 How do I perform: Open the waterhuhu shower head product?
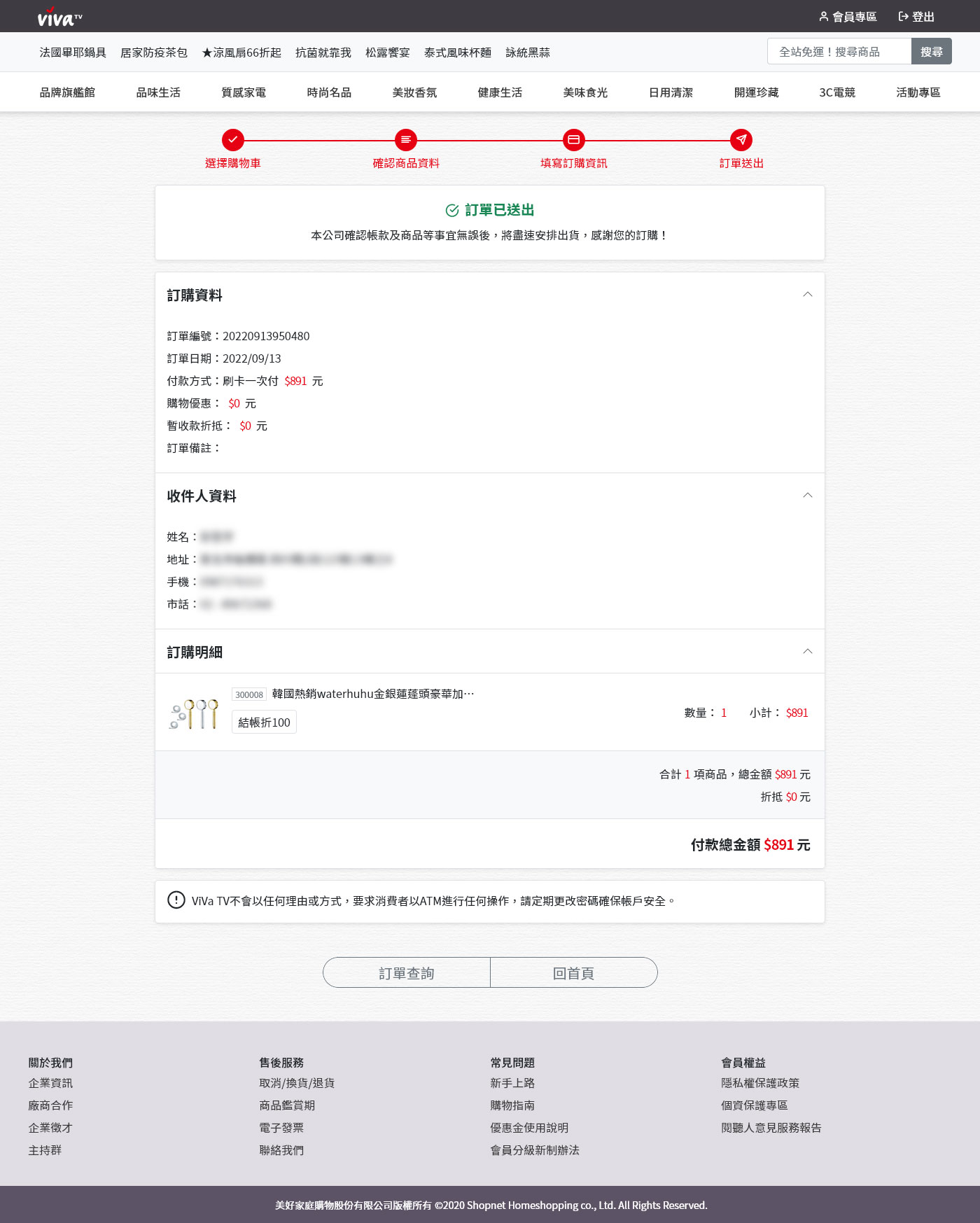pos(372,694)
